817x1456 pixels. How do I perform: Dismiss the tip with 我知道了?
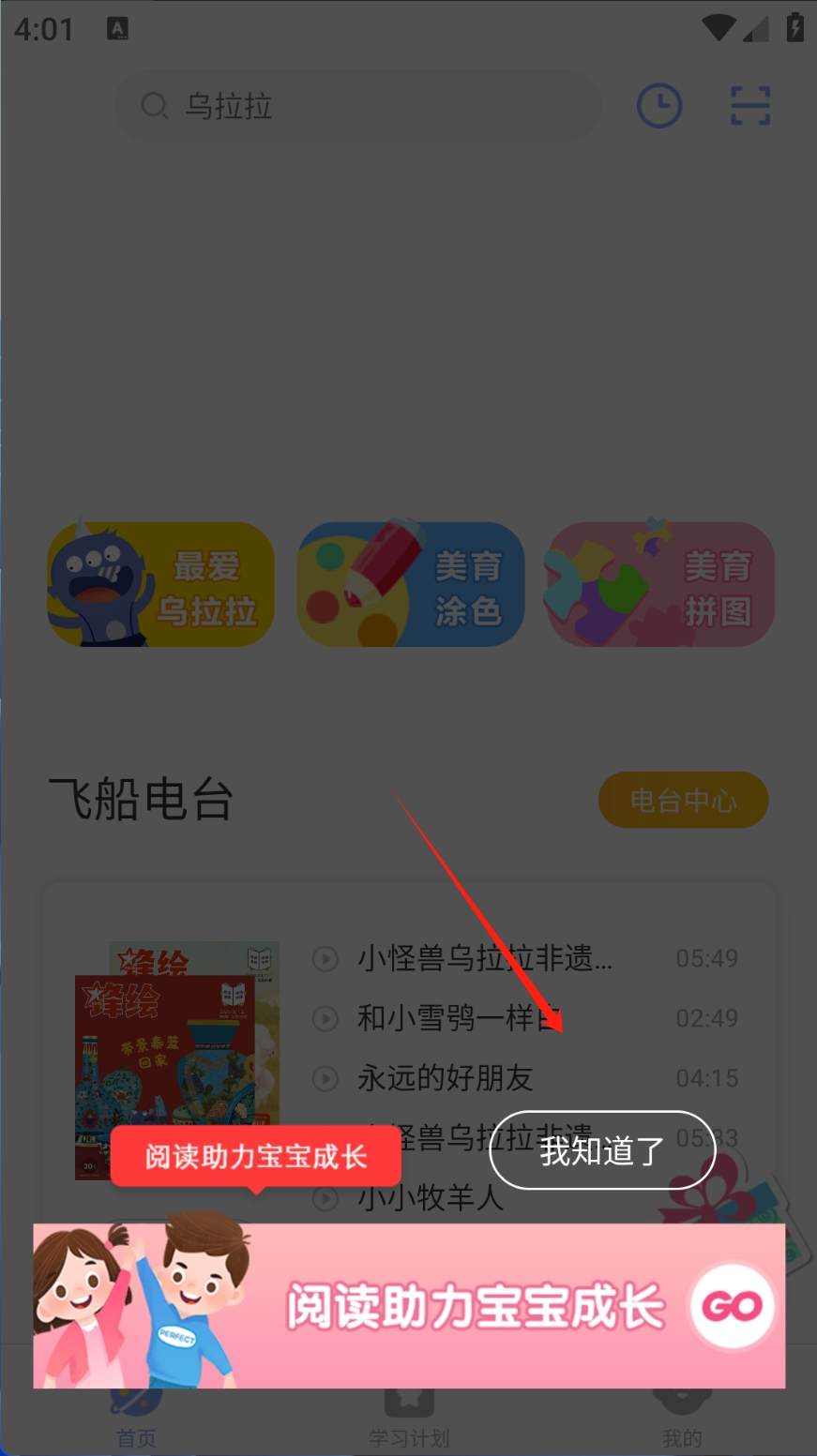[x=601, y=1150]
